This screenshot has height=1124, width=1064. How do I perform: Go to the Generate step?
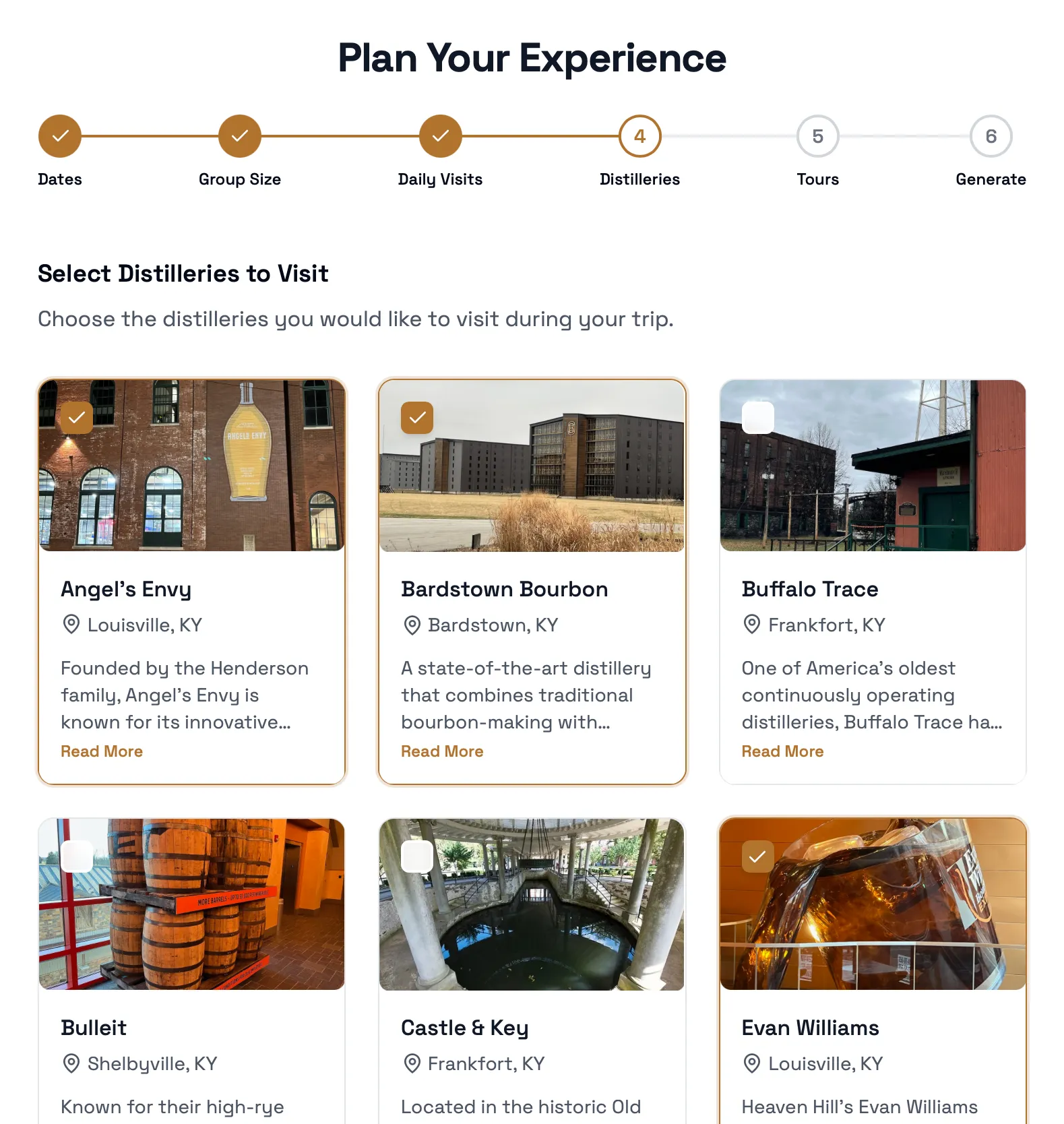991,136
